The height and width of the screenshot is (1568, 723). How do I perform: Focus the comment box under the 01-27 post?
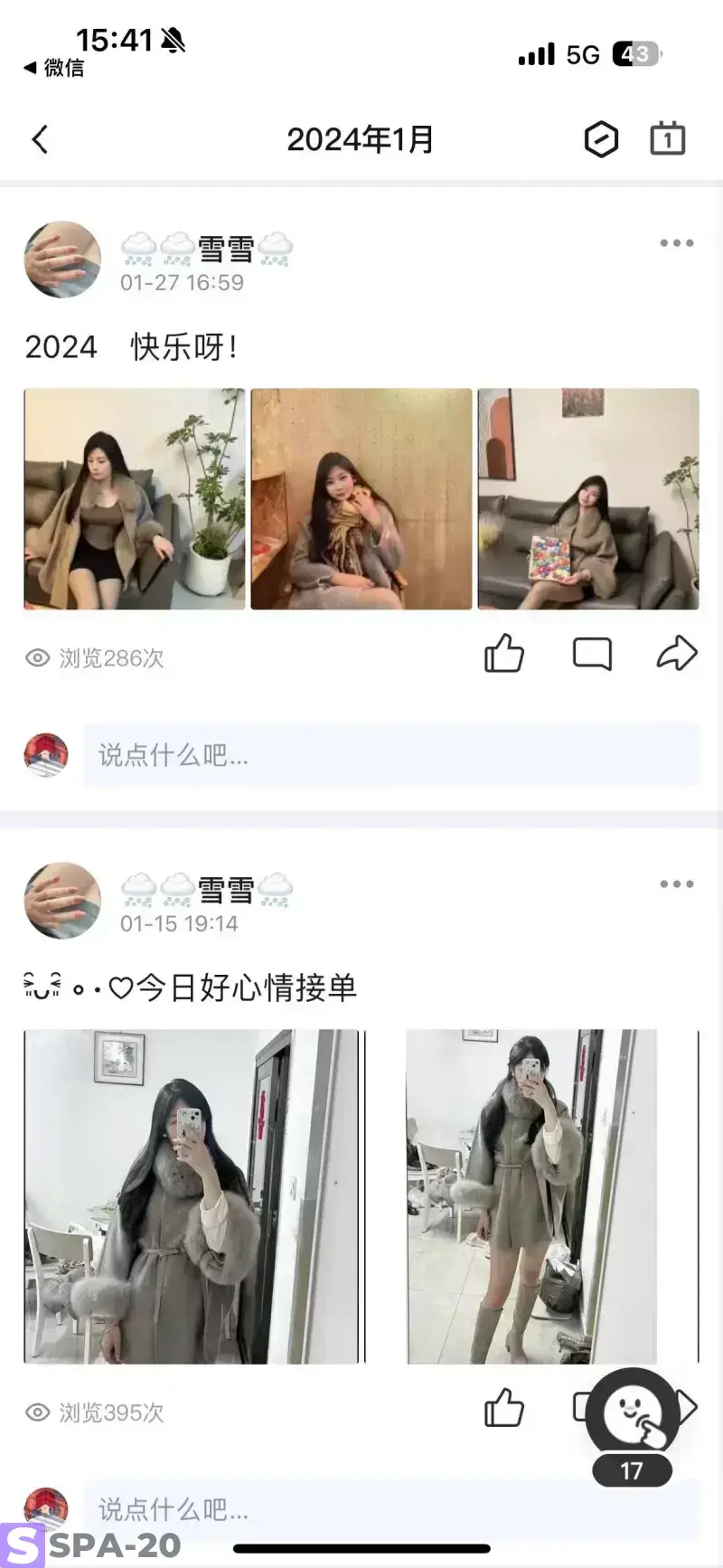coord(391,755)
